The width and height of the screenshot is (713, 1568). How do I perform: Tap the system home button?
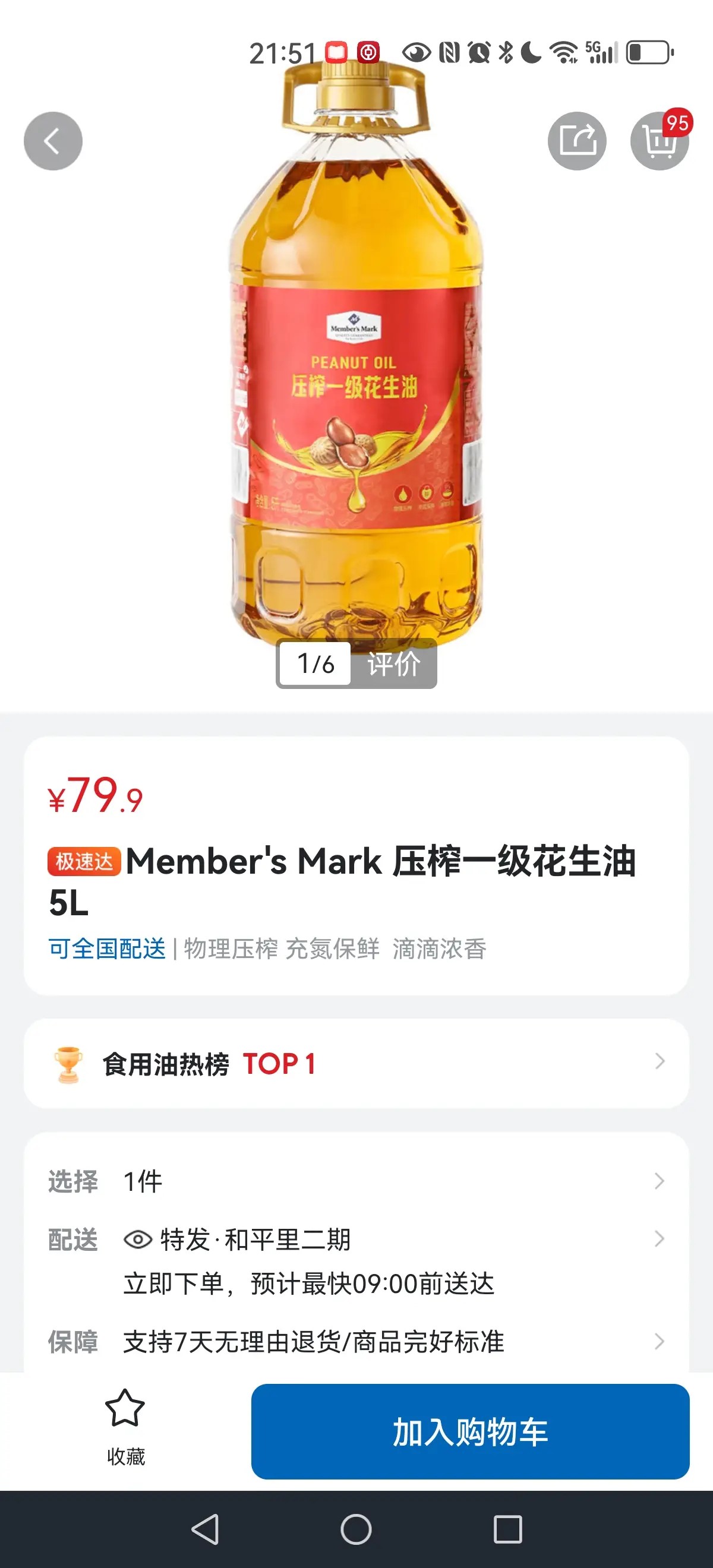click(356, 1528)
